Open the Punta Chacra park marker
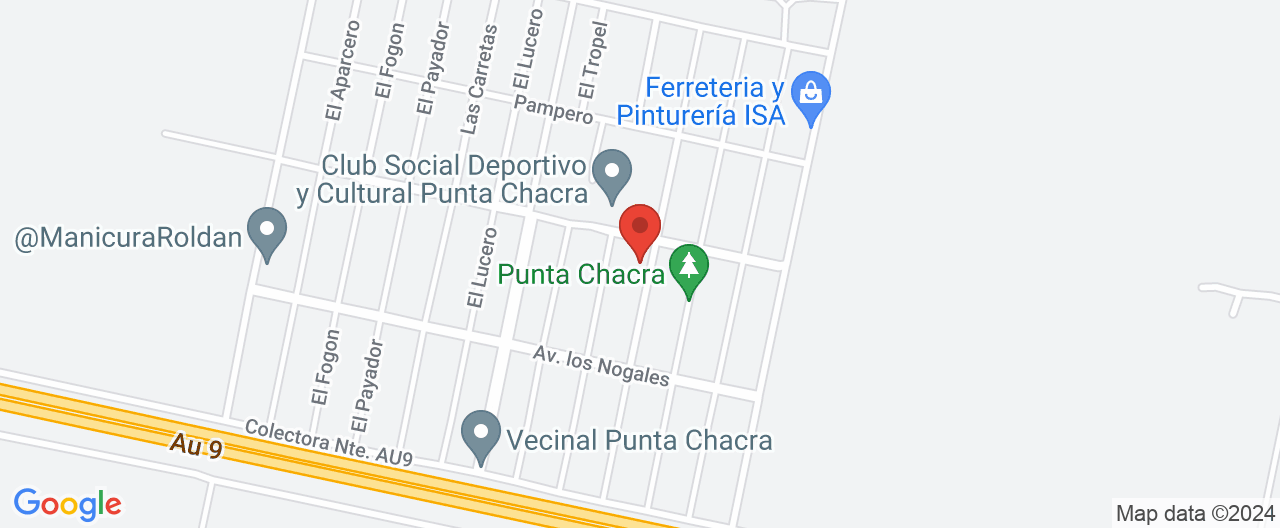 click(x=688, y=267)
